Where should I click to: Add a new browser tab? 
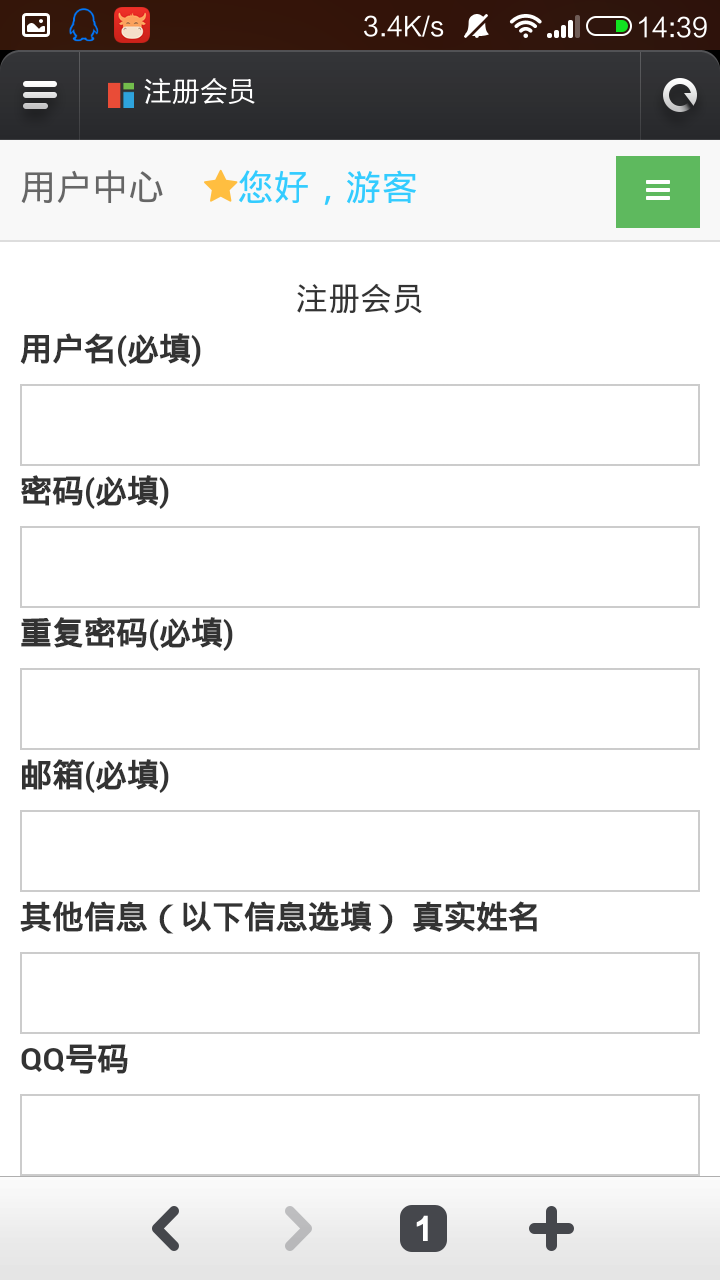(551, 1229)
